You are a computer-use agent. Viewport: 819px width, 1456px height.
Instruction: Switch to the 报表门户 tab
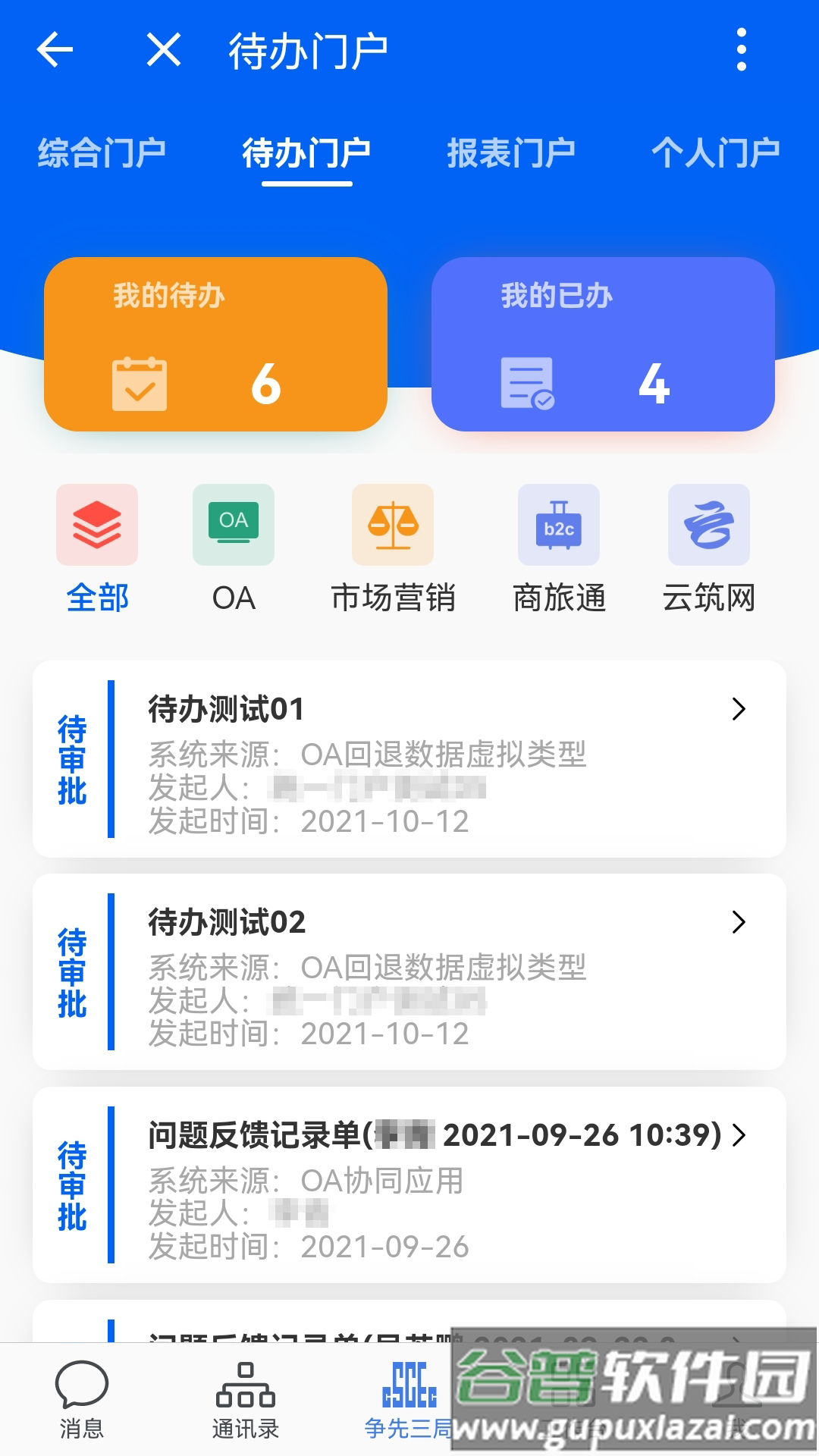pos(512,152)
